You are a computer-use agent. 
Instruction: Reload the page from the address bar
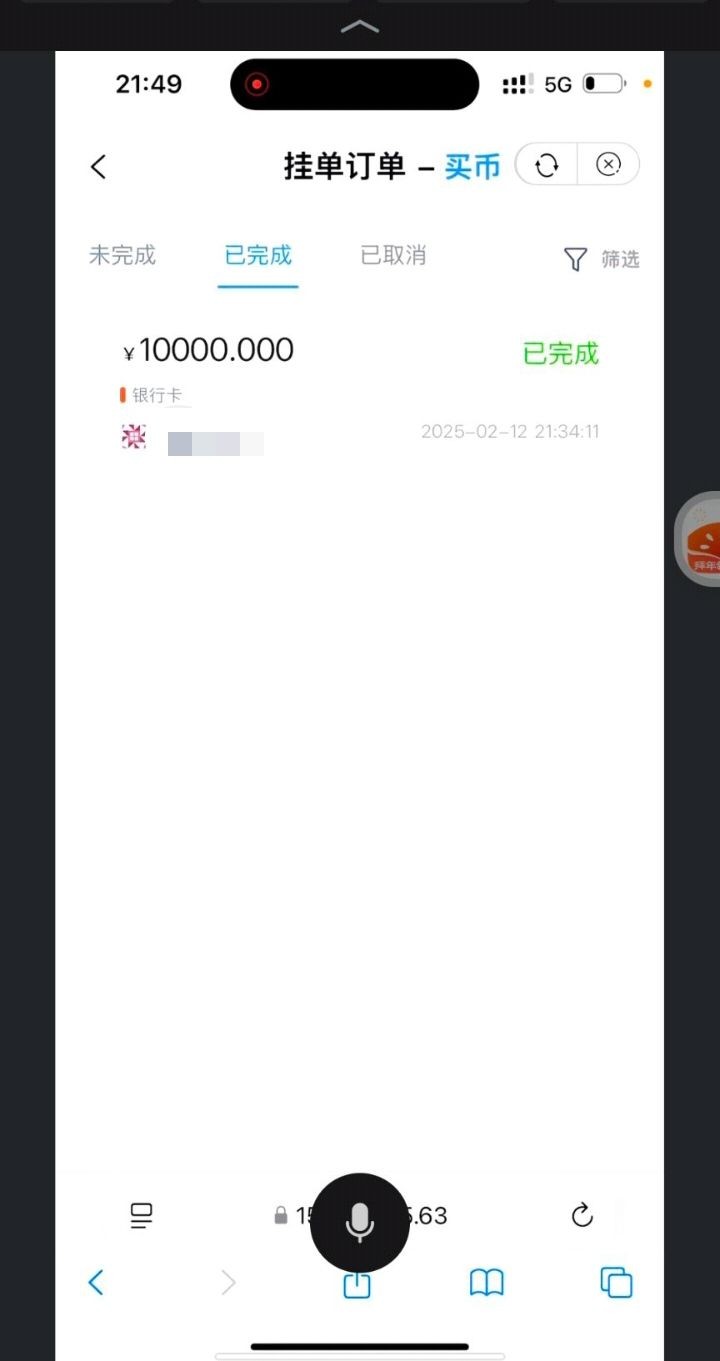click(x=582, y=1216)
